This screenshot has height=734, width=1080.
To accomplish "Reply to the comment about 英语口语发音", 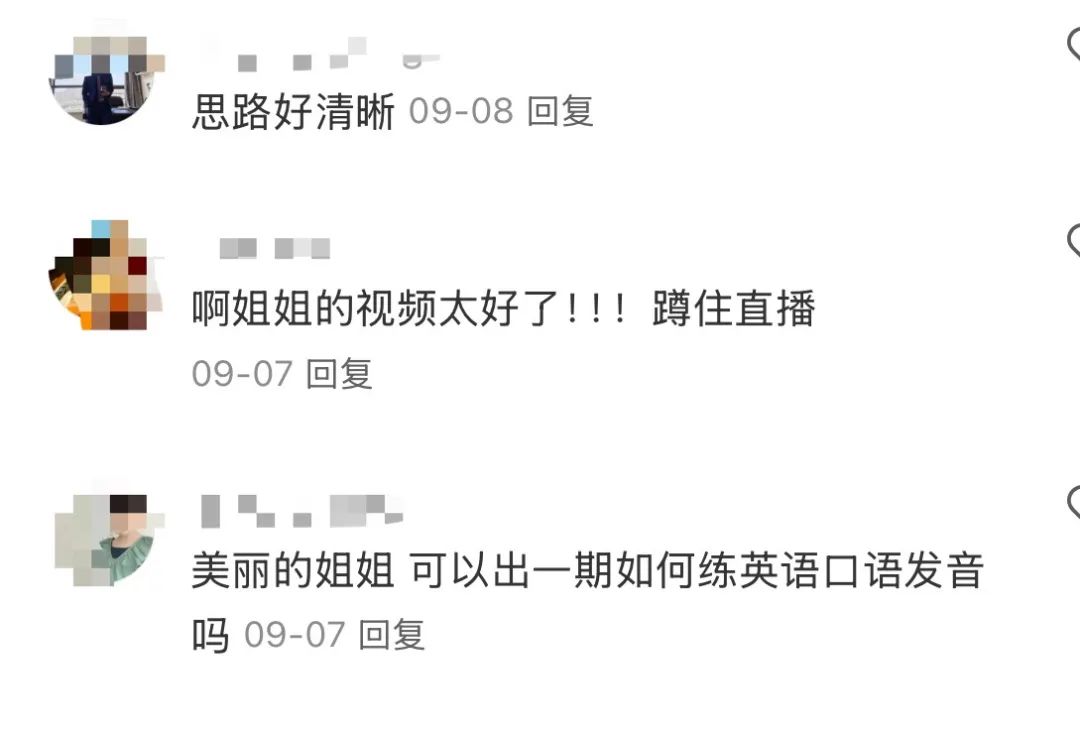I will (392, 635).
